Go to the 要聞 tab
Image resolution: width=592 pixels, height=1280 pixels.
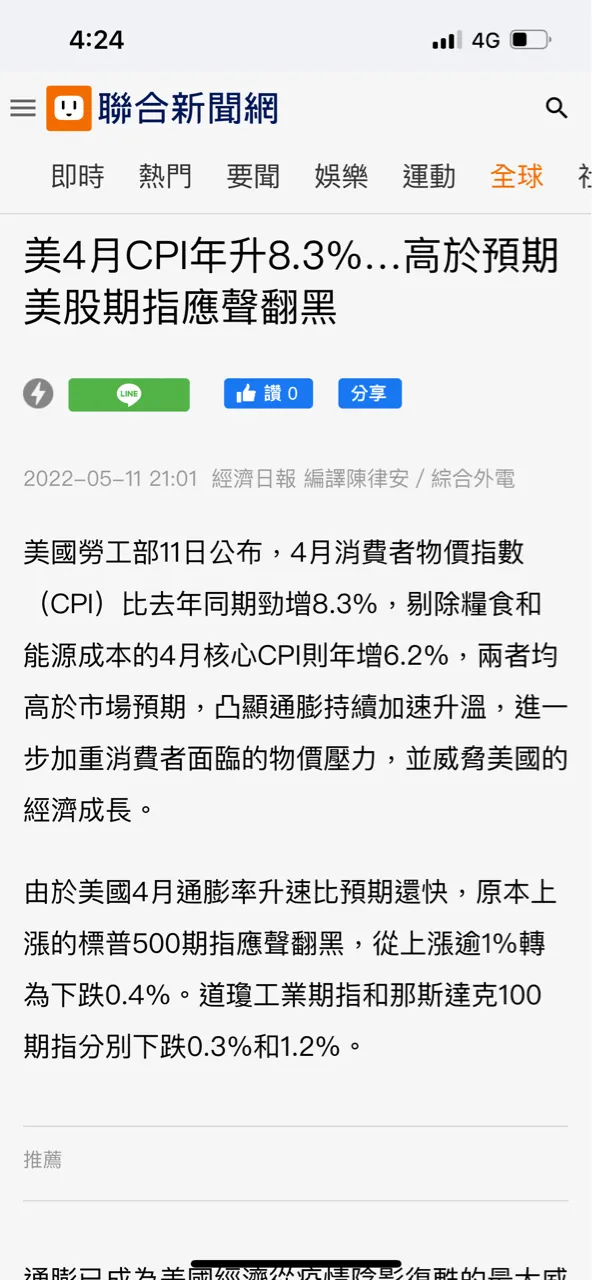[x=253, y=177]
